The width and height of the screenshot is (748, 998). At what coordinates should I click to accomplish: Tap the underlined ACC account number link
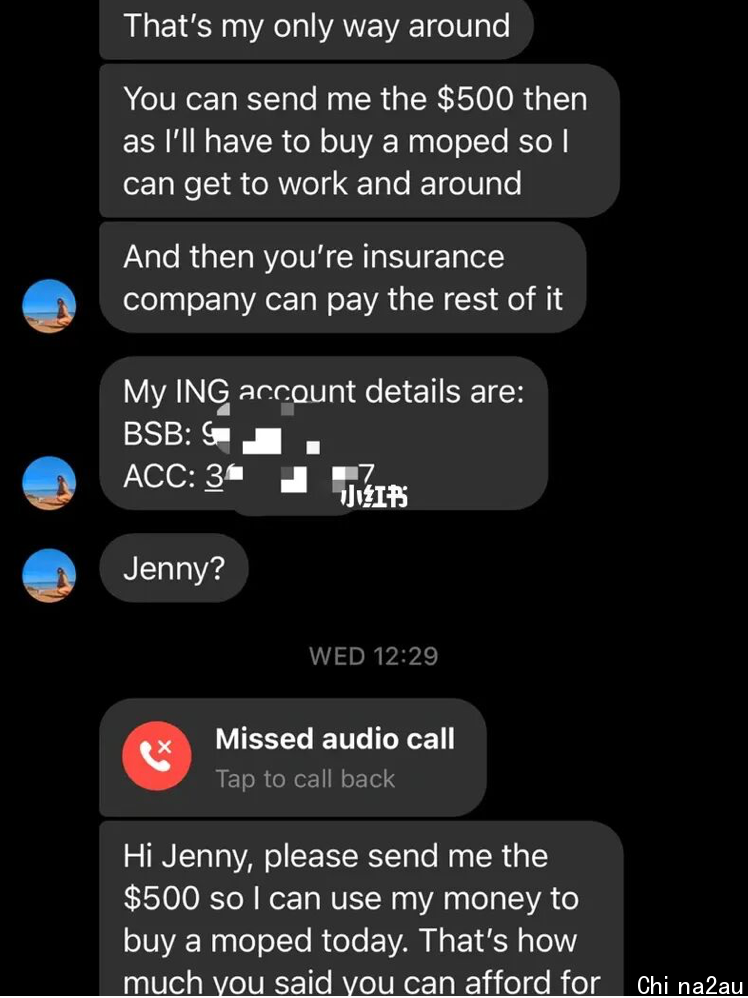pyautogui.click(x=216, y=476)
